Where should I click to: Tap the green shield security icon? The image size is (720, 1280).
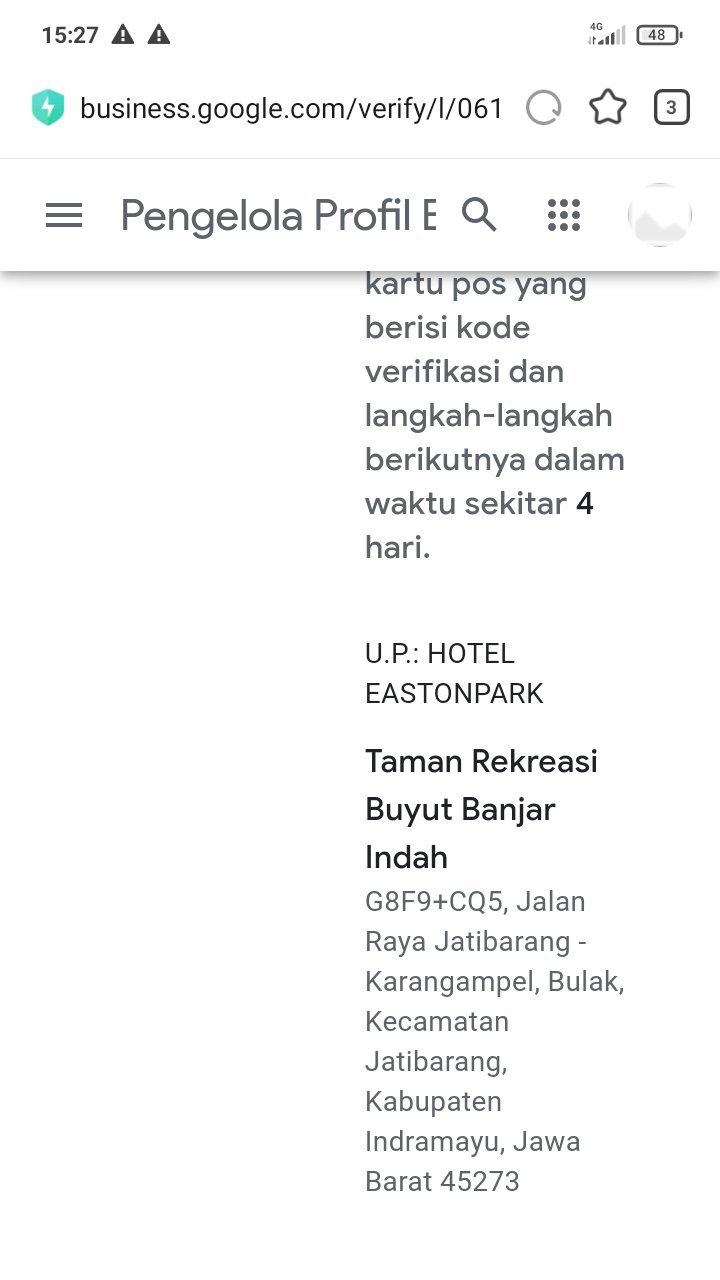coord(48,108)
